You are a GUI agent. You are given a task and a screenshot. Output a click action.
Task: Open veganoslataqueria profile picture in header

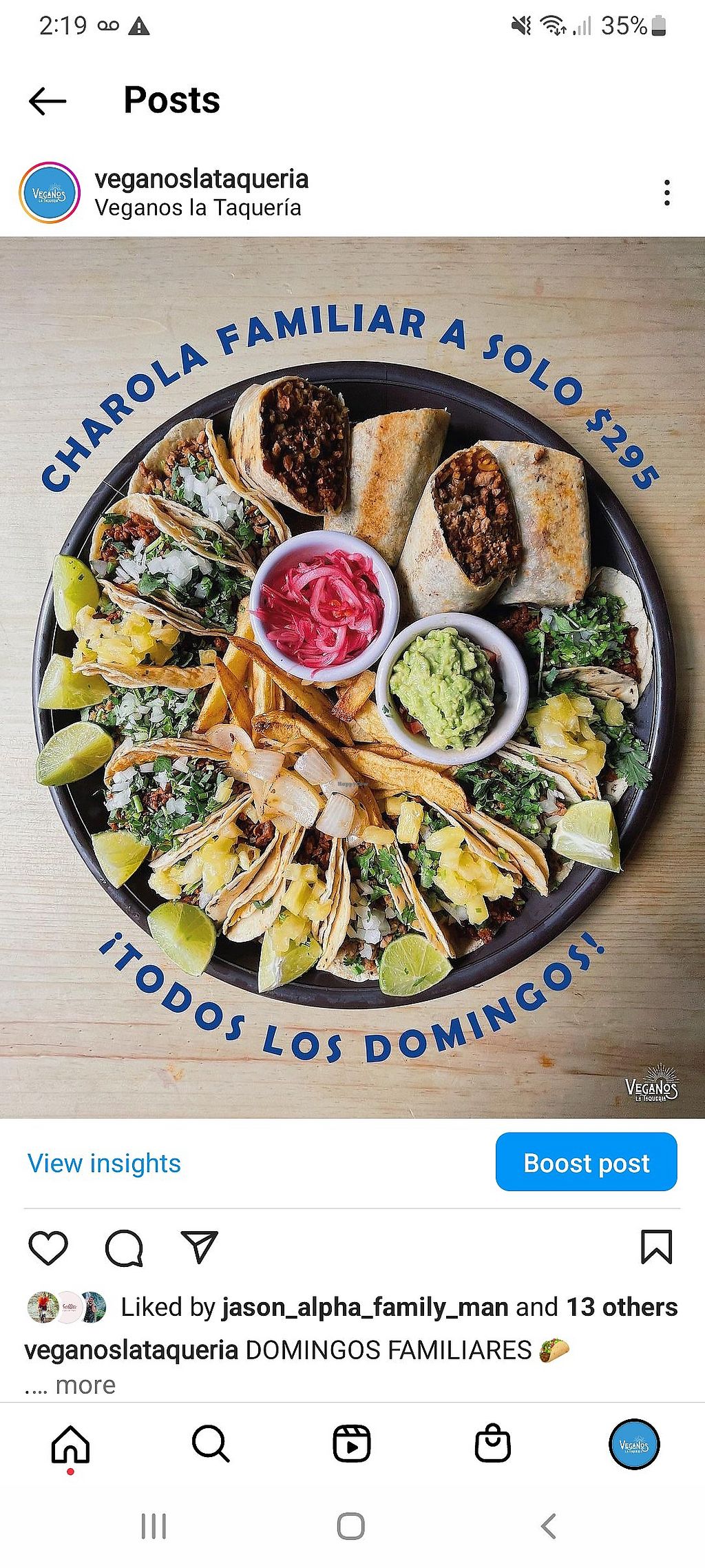(x=50, y=193)
